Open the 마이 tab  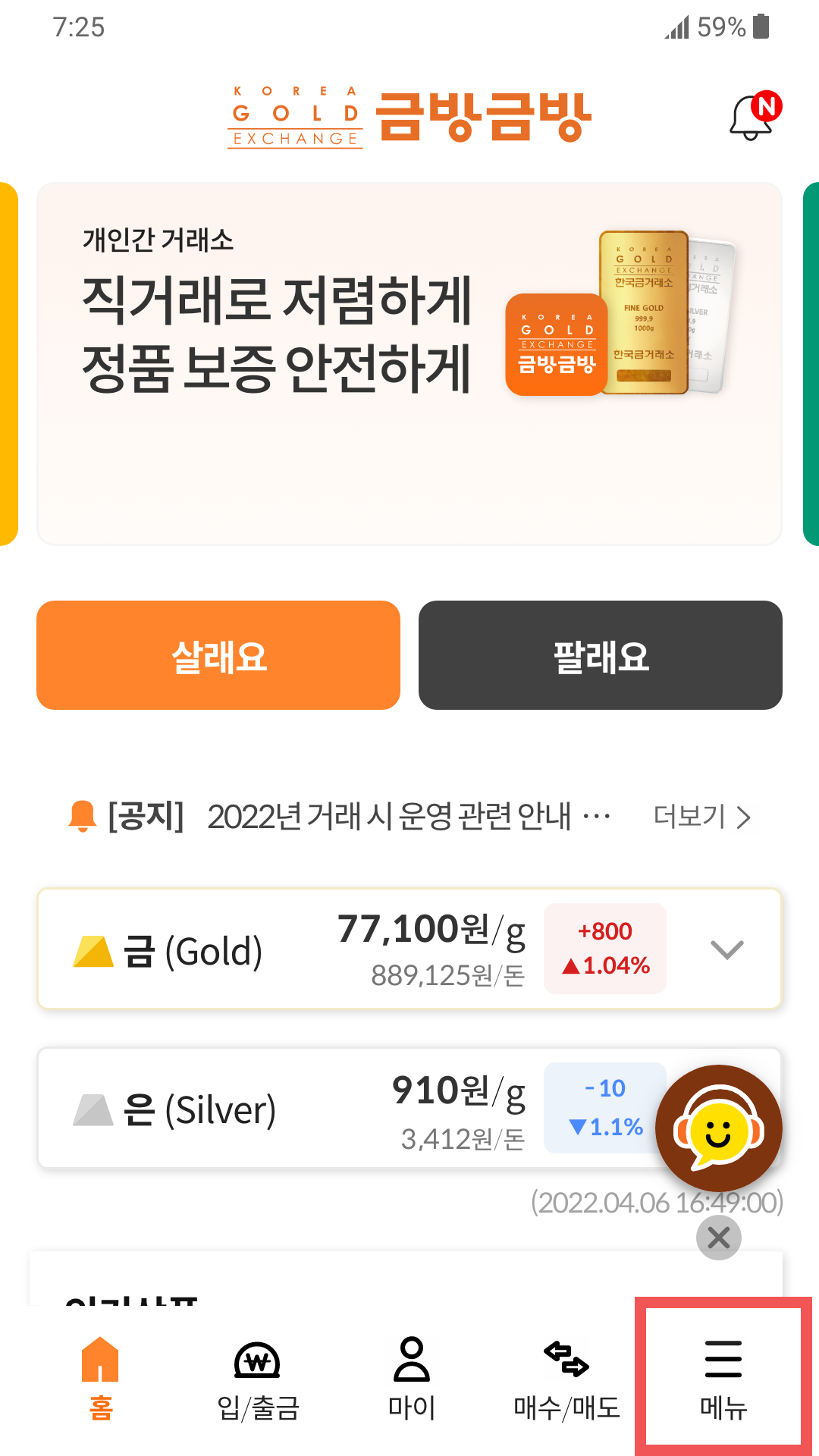point(411,1379)
